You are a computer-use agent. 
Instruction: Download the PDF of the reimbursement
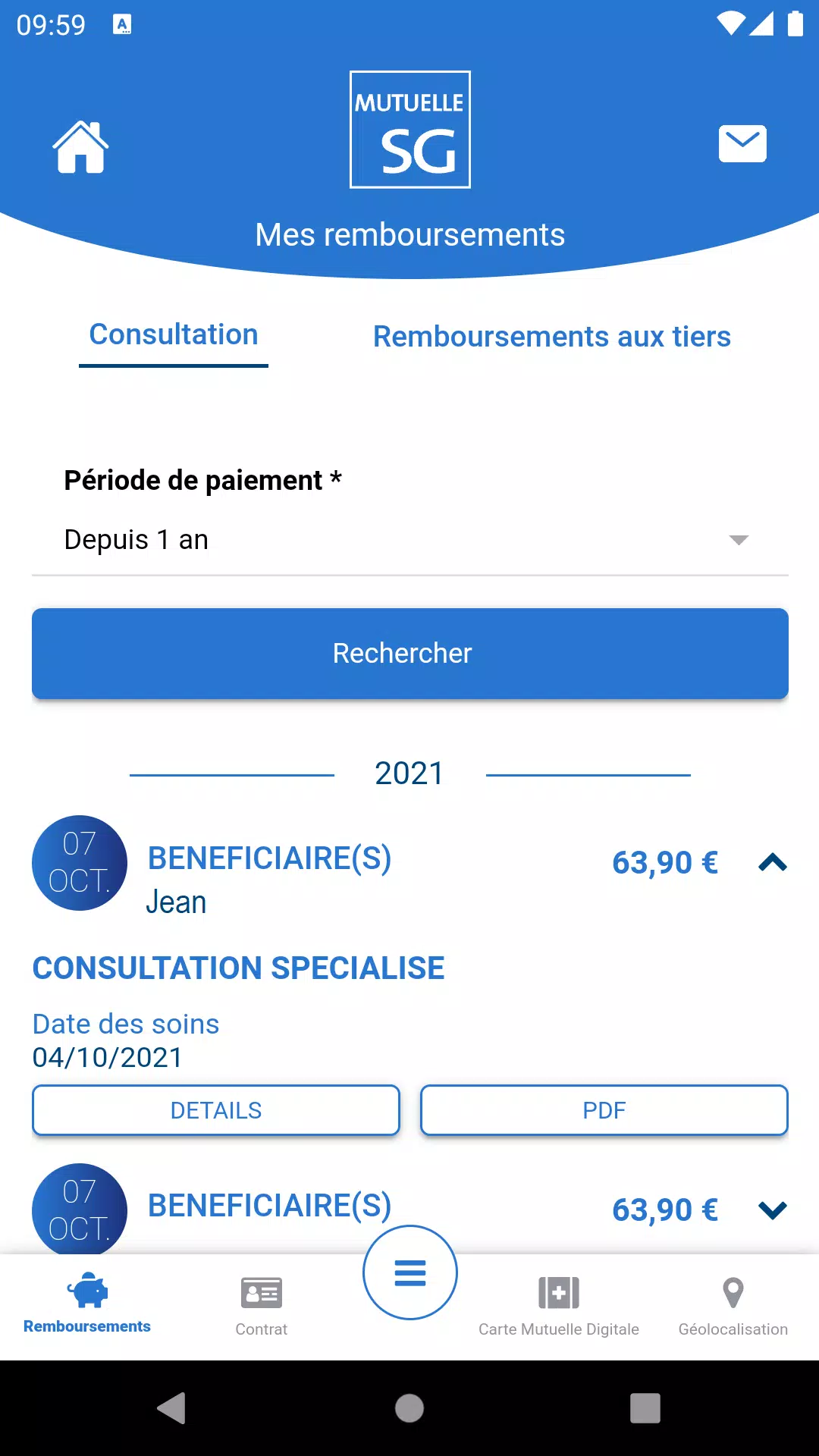tap(604, 1110)
